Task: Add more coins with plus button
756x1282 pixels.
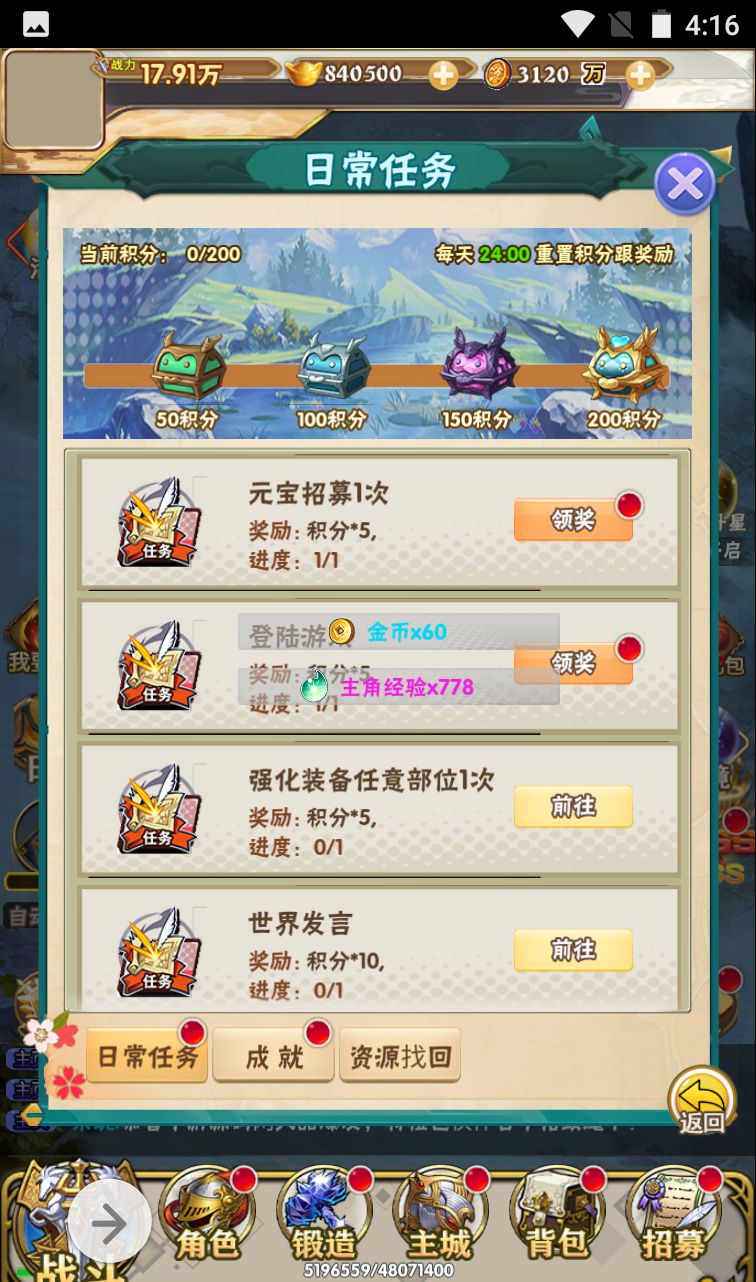Action: [x=641, y=74]
